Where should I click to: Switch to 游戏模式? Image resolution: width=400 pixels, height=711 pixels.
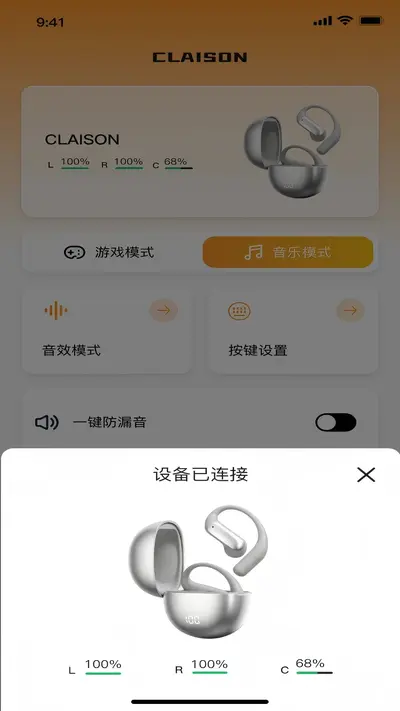tap(109, 252)
